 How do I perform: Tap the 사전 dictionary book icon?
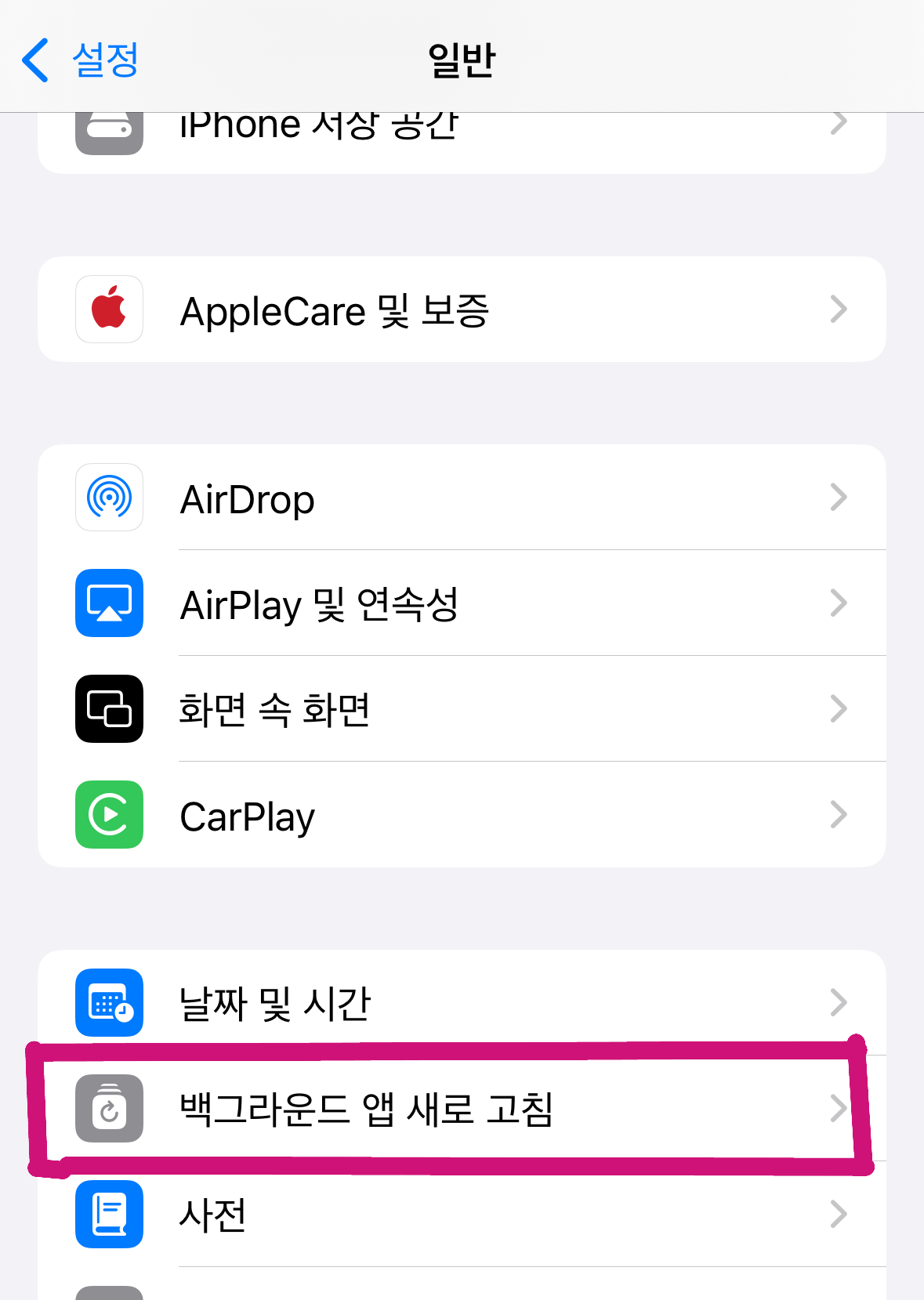[x=109, y=1215]
